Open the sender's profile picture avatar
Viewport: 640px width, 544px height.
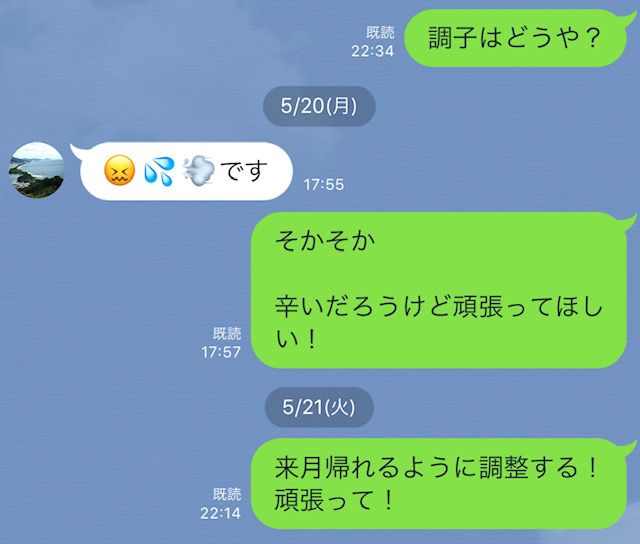38,171
